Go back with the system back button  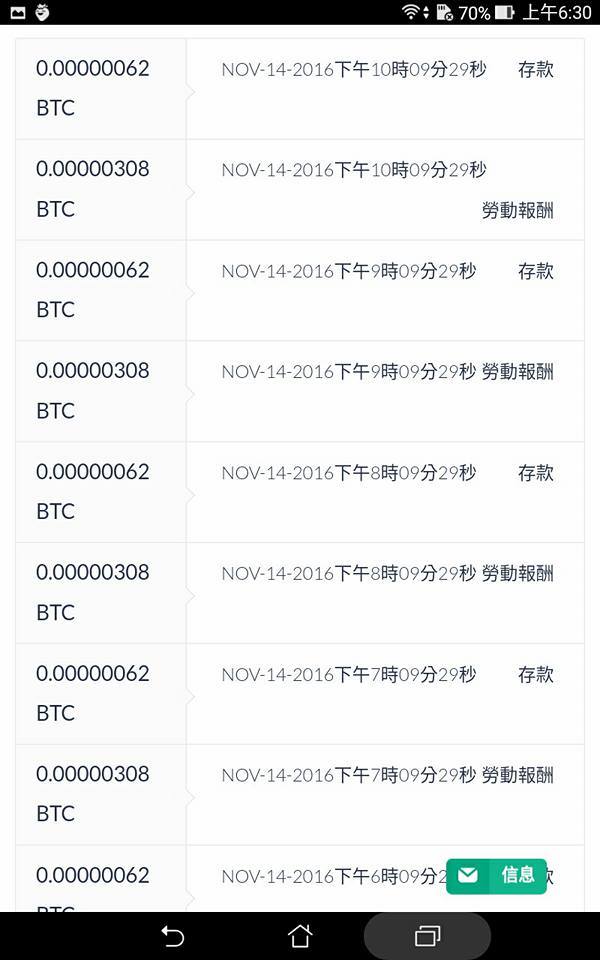click(x=173, y=936)
